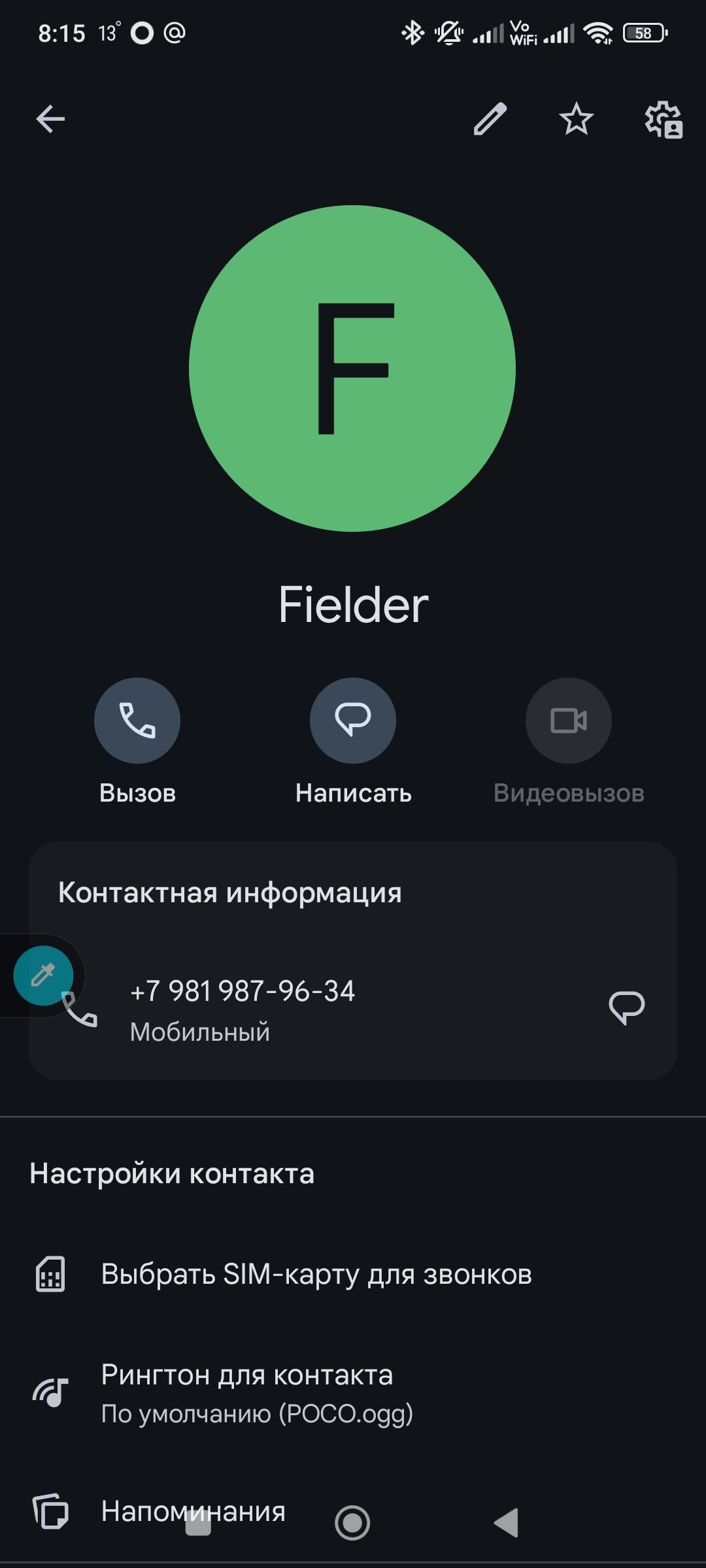Image resolution: width=706 pixels, height=1568 pixels.
Task: Tap the Fielder avatar circle
Action: [352, 368]
